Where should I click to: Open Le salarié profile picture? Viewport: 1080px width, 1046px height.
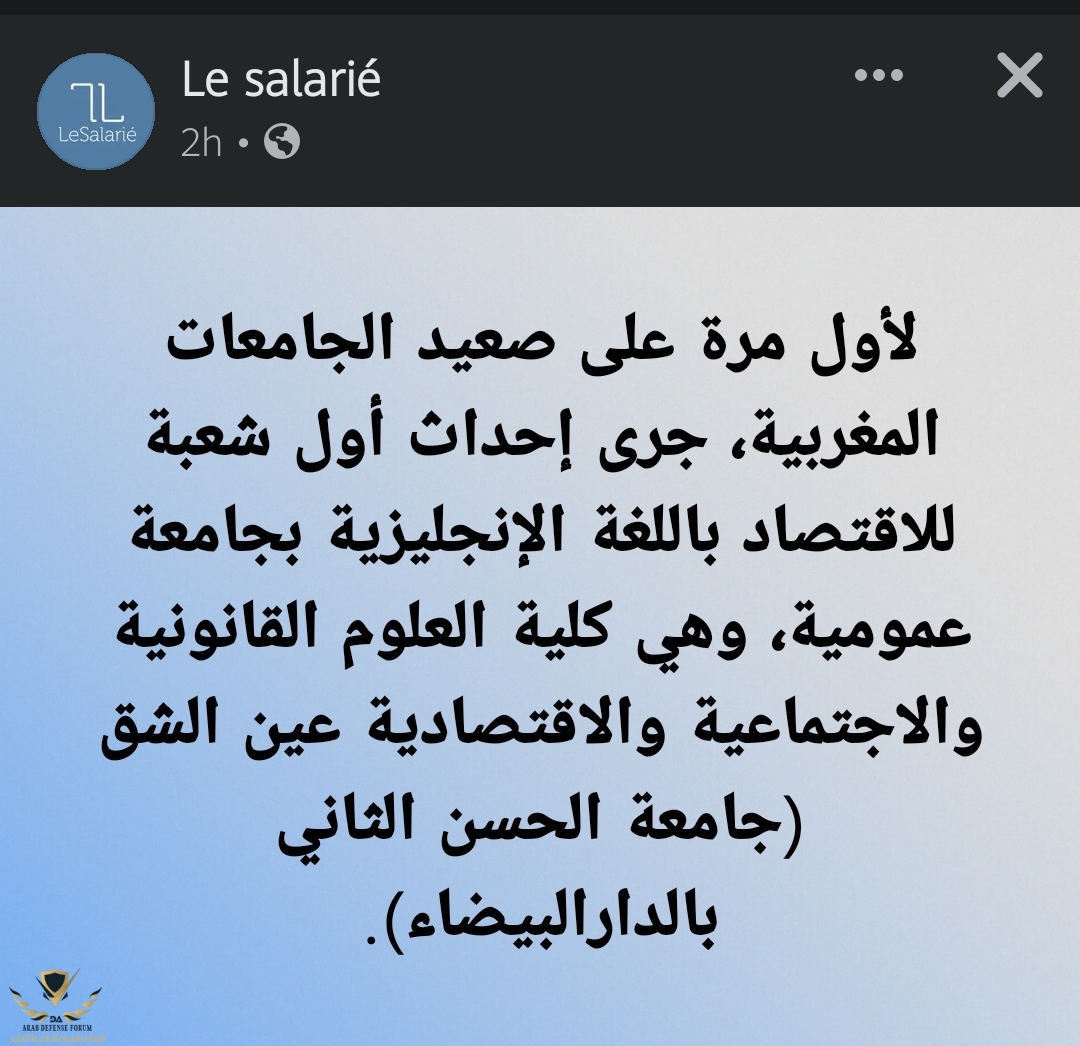coord(96,111)
